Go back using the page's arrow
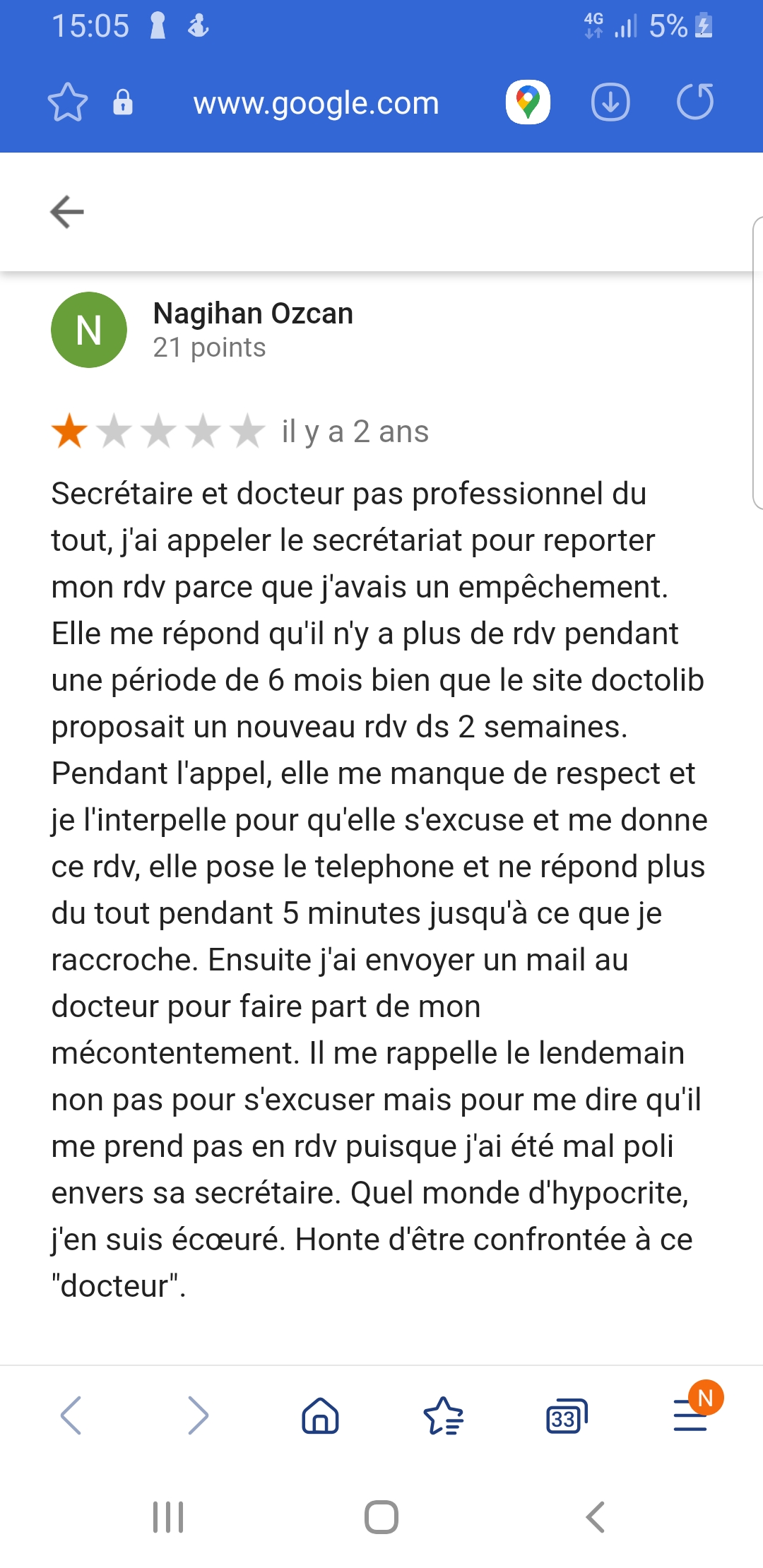763x1568 pixels. pos(67,212)
